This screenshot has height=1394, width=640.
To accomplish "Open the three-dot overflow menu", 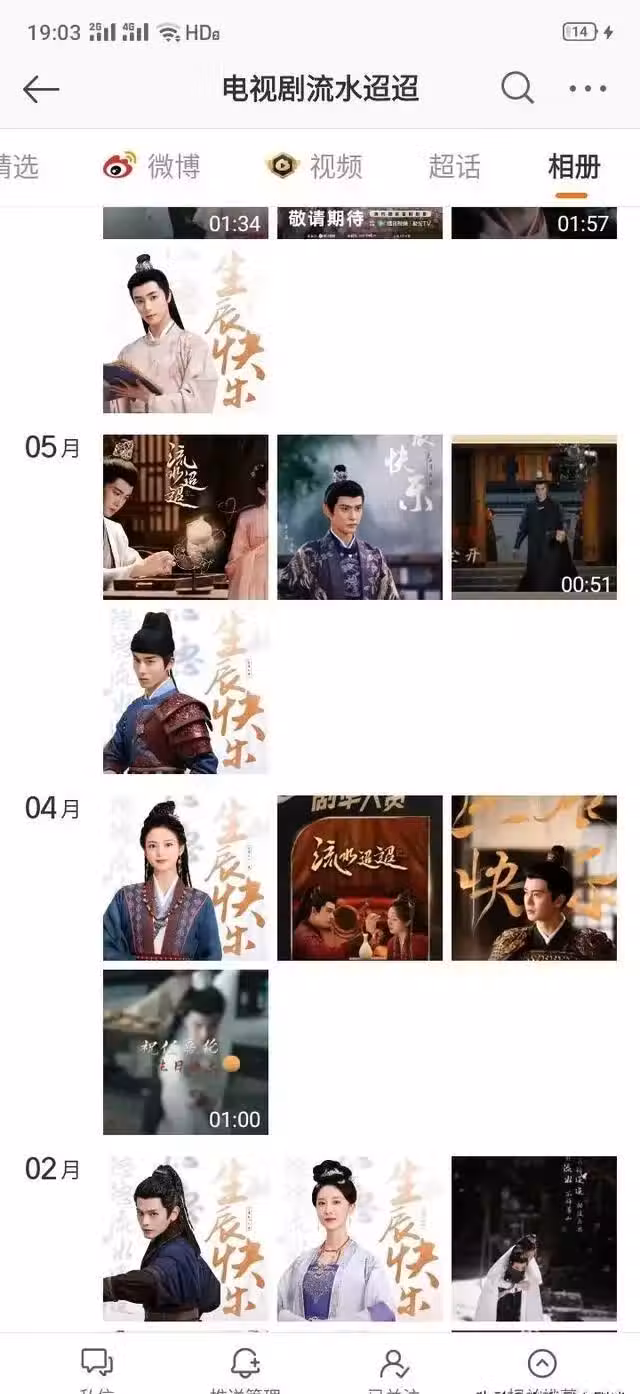I will 588,89.
